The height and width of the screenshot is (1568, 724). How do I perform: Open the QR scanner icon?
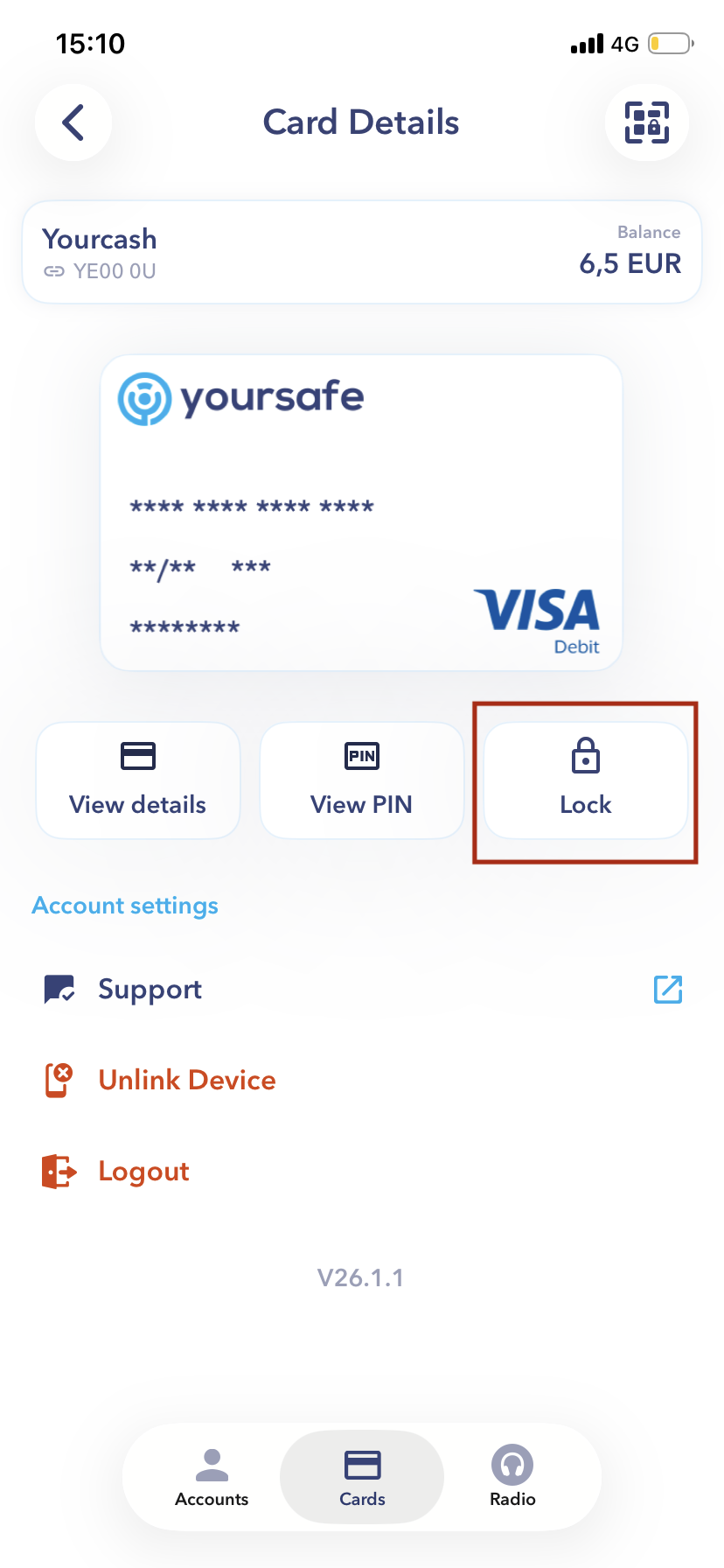pyautogui.click(x=646, y=122)
